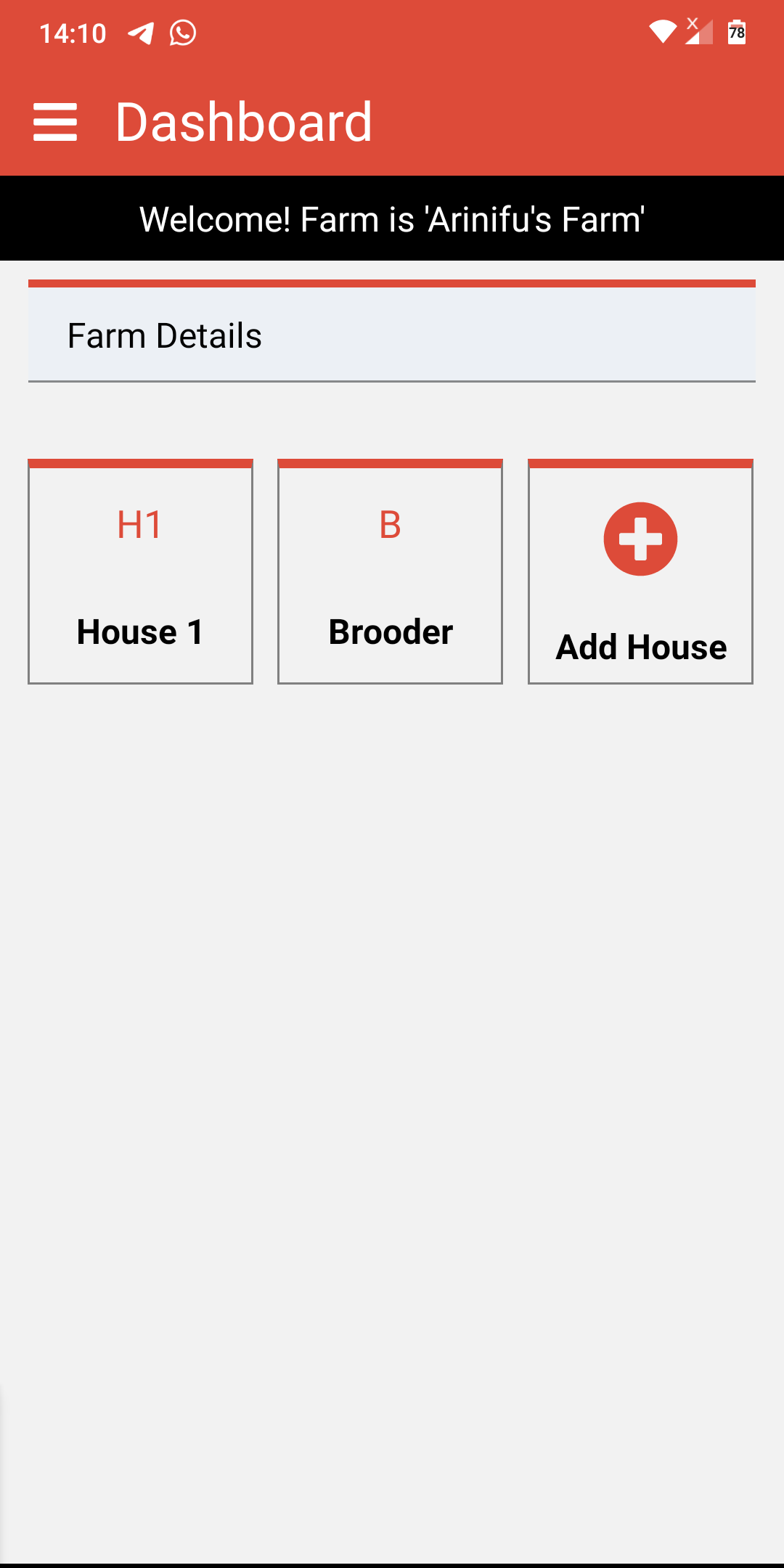Open the Farm Details section

pos(392,331)
